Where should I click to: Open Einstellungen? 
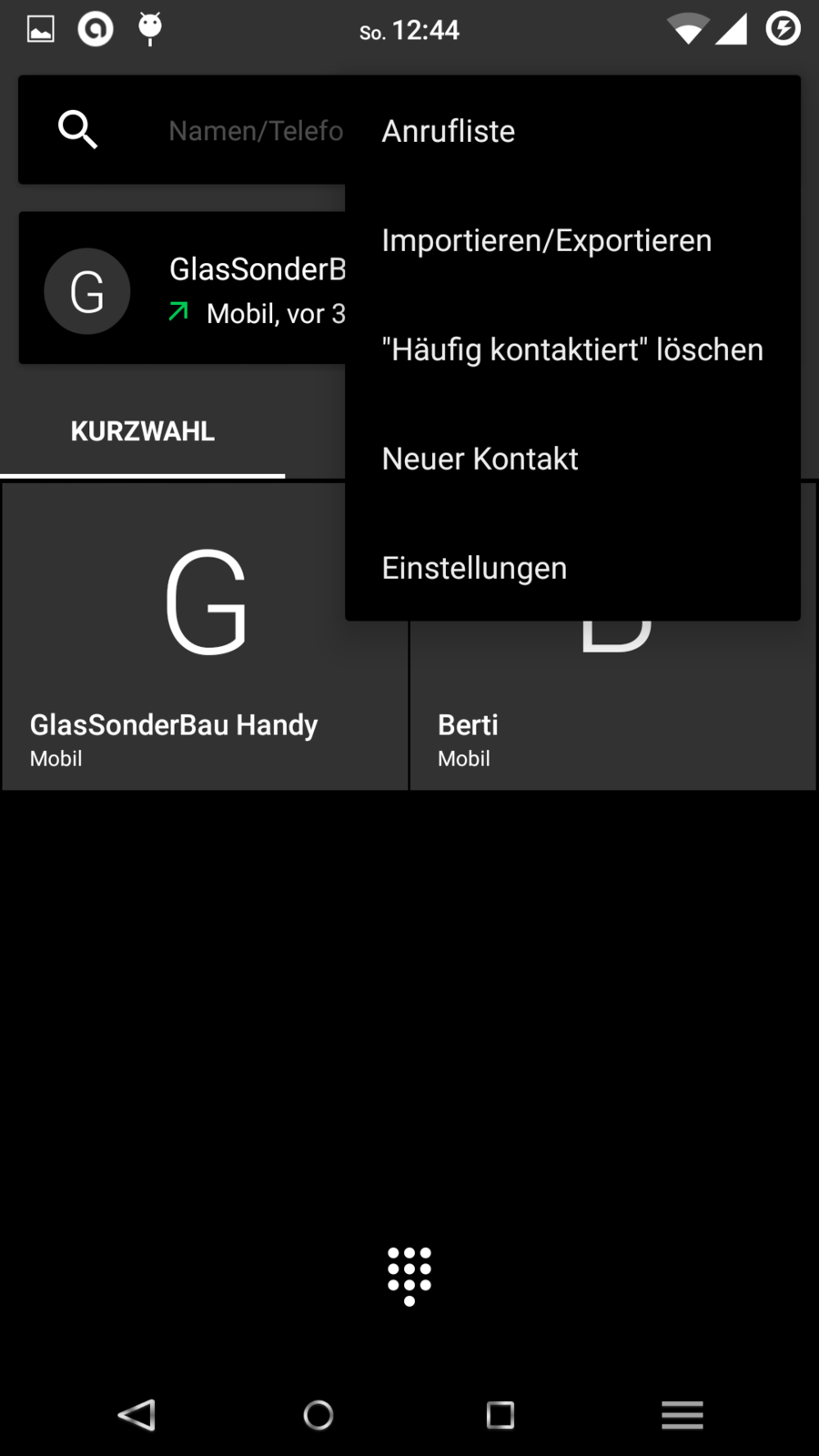[474, 568]
